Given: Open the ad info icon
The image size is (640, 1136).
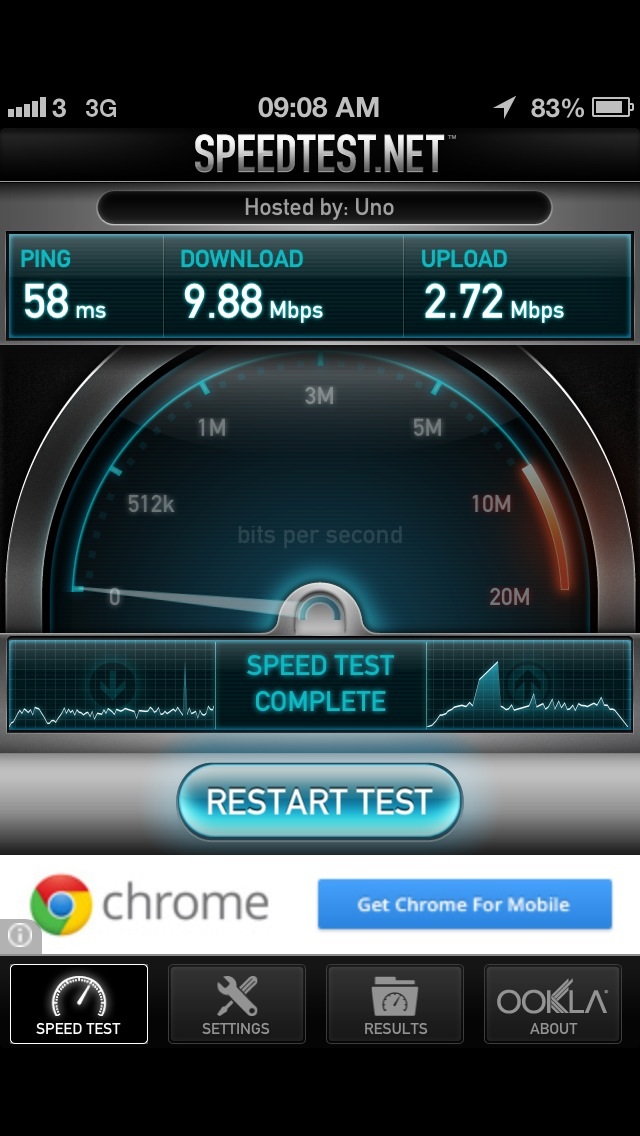Looking at the screenshot, I should coord(19,935).
